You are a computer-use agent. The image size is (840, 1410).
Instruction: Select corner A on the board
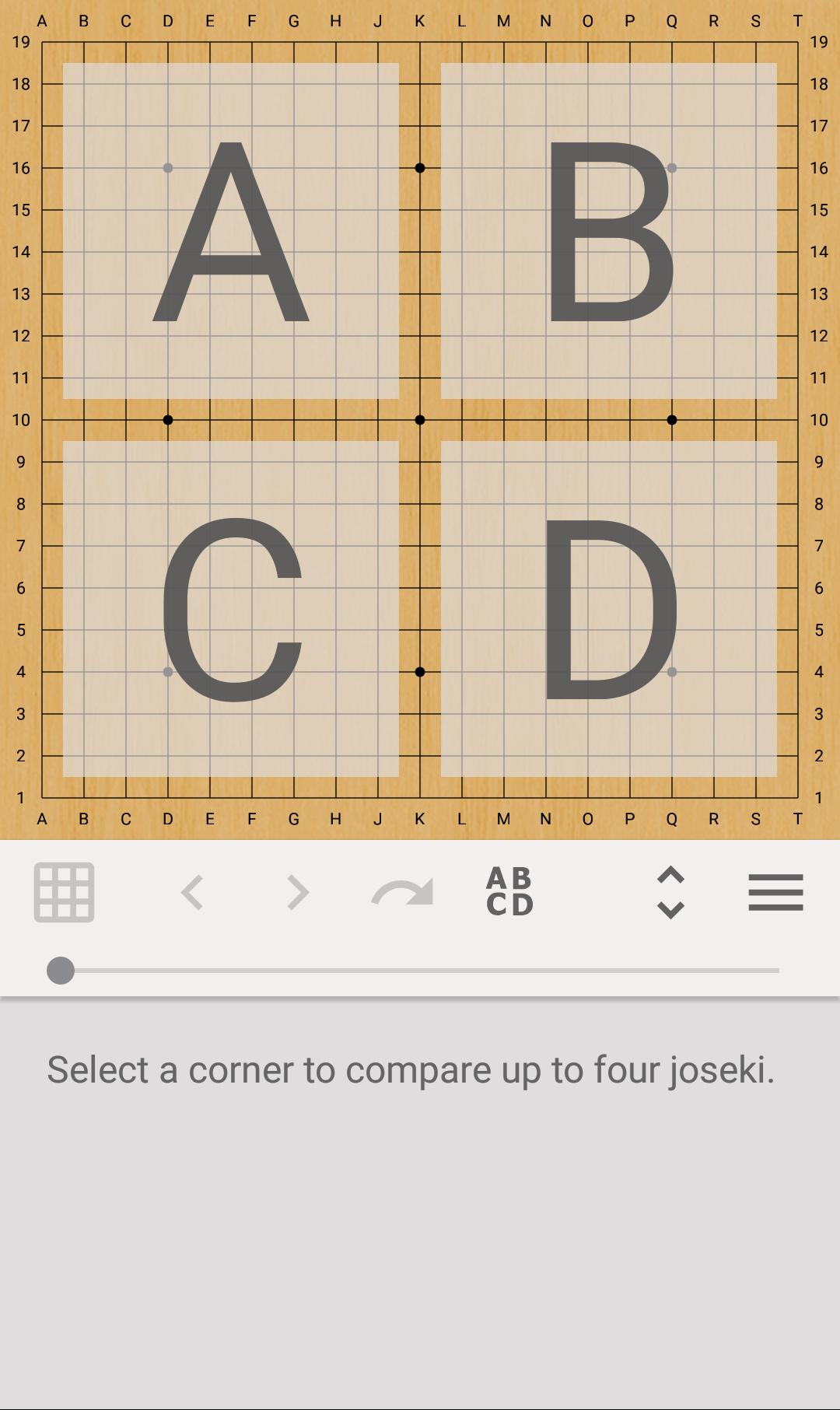point(230,231)
